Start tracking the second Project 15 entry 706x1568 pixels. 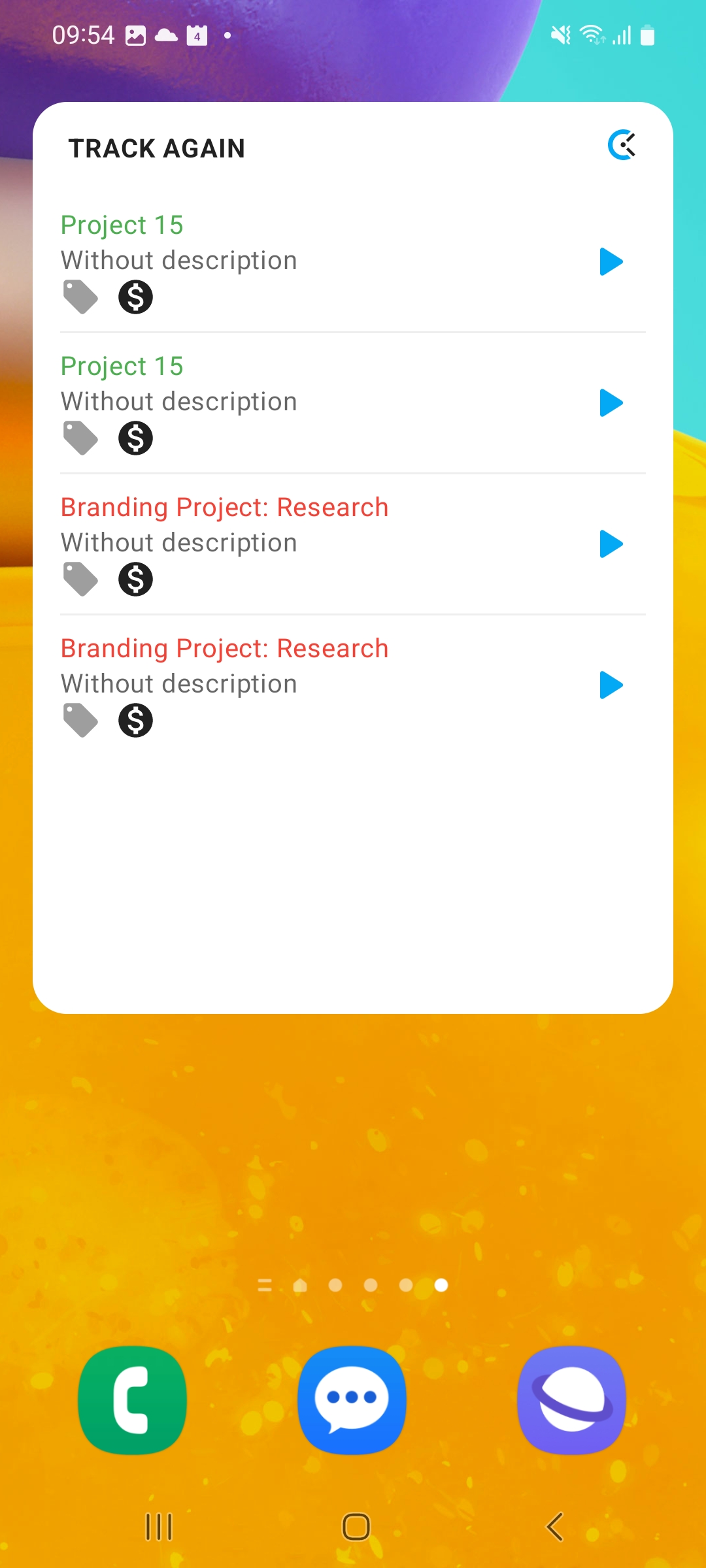pos(612,403)
